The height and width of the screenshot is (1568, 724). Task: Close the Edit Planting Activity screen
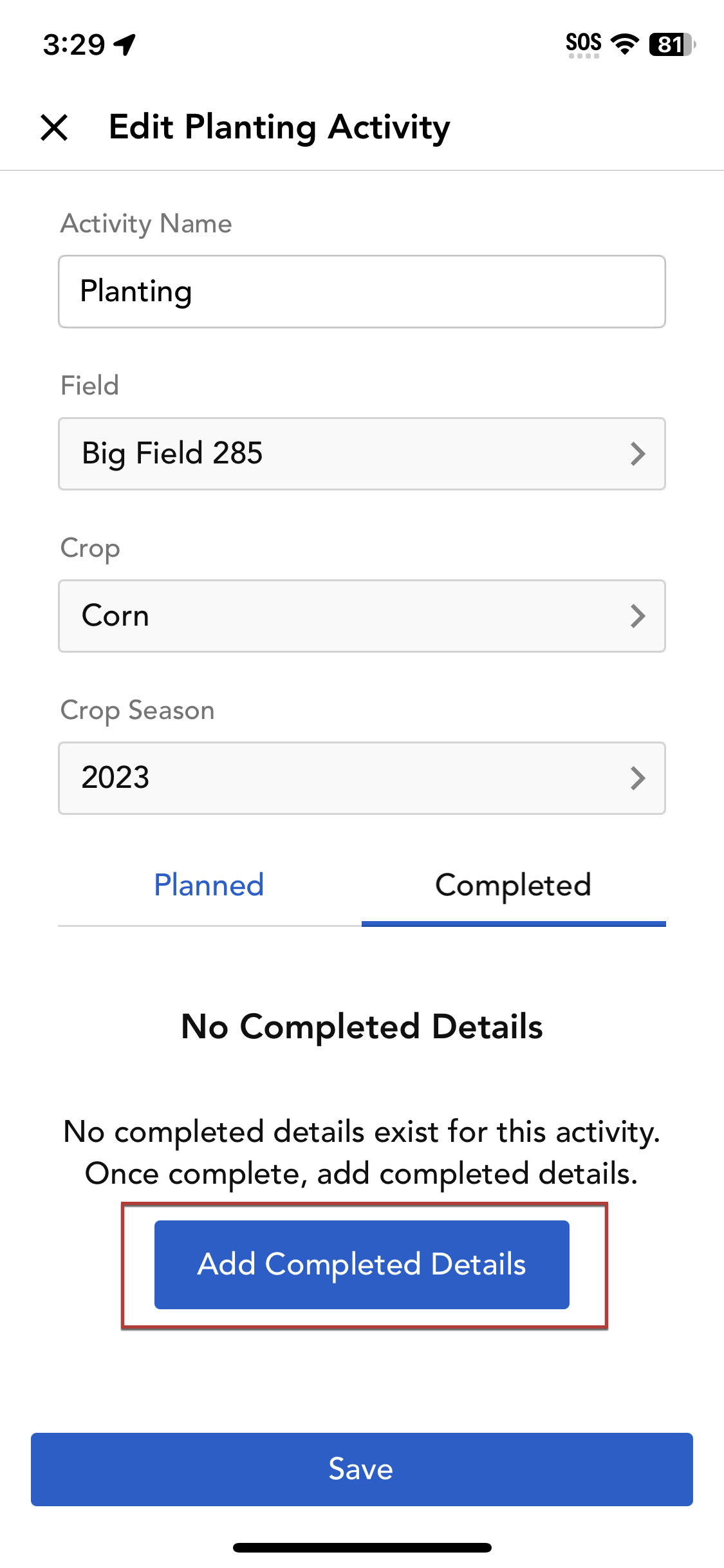[x=54, y=127]
